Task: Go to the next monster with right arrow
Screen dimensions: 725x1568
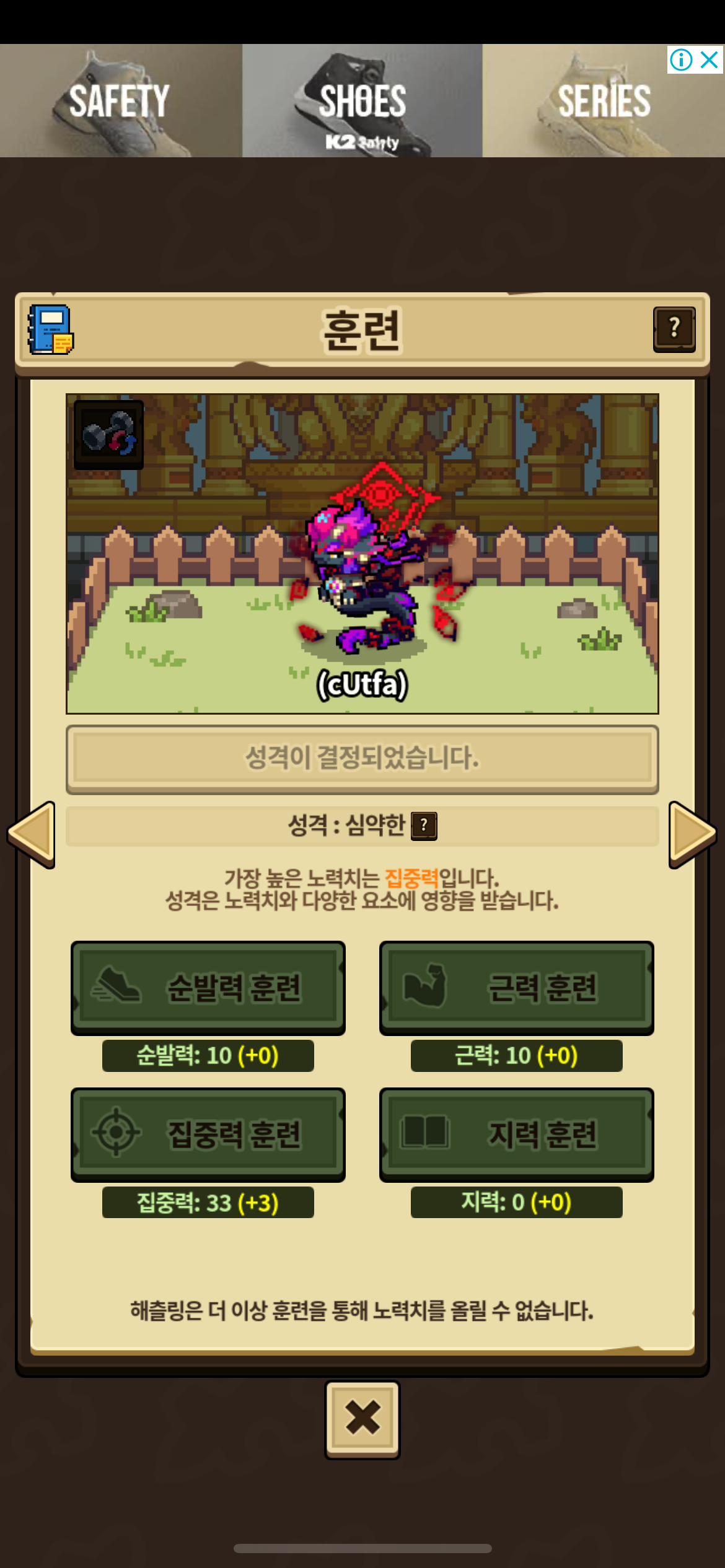Action: [x=693, y=834]
